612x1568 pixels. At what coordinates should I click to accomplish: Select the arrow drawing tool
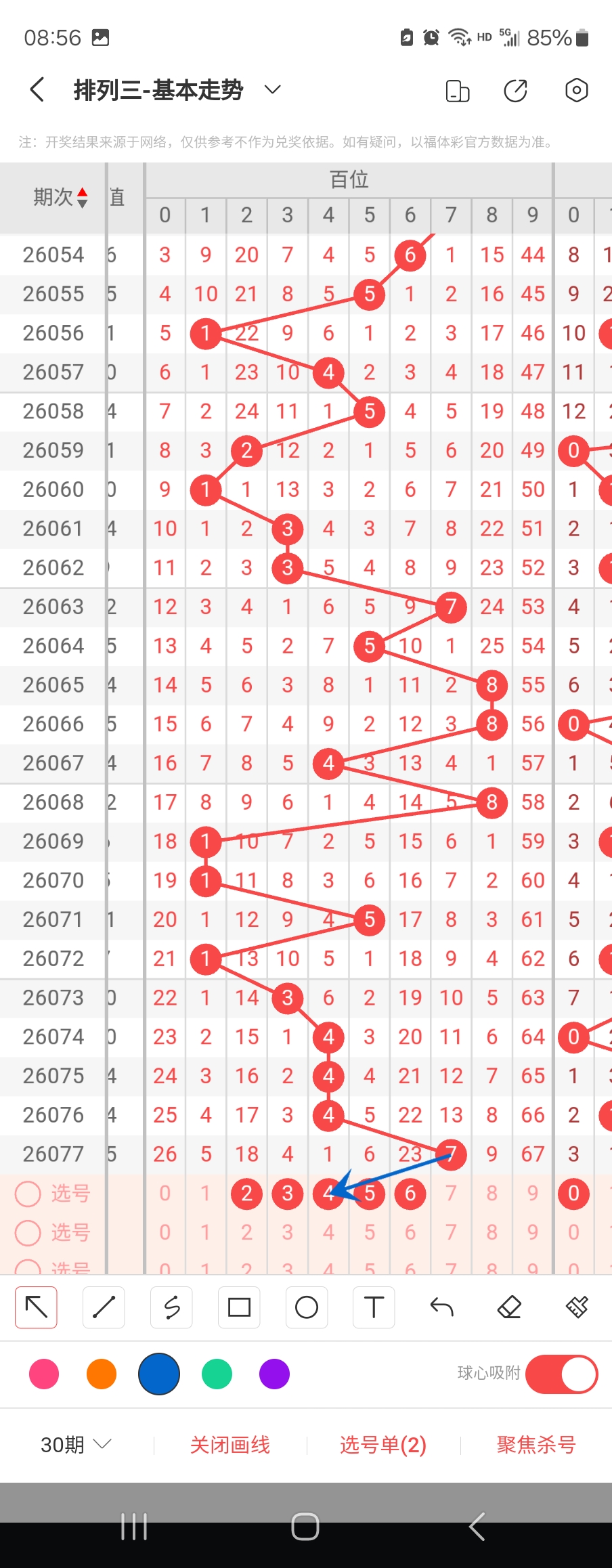(x=37, y=1307)
